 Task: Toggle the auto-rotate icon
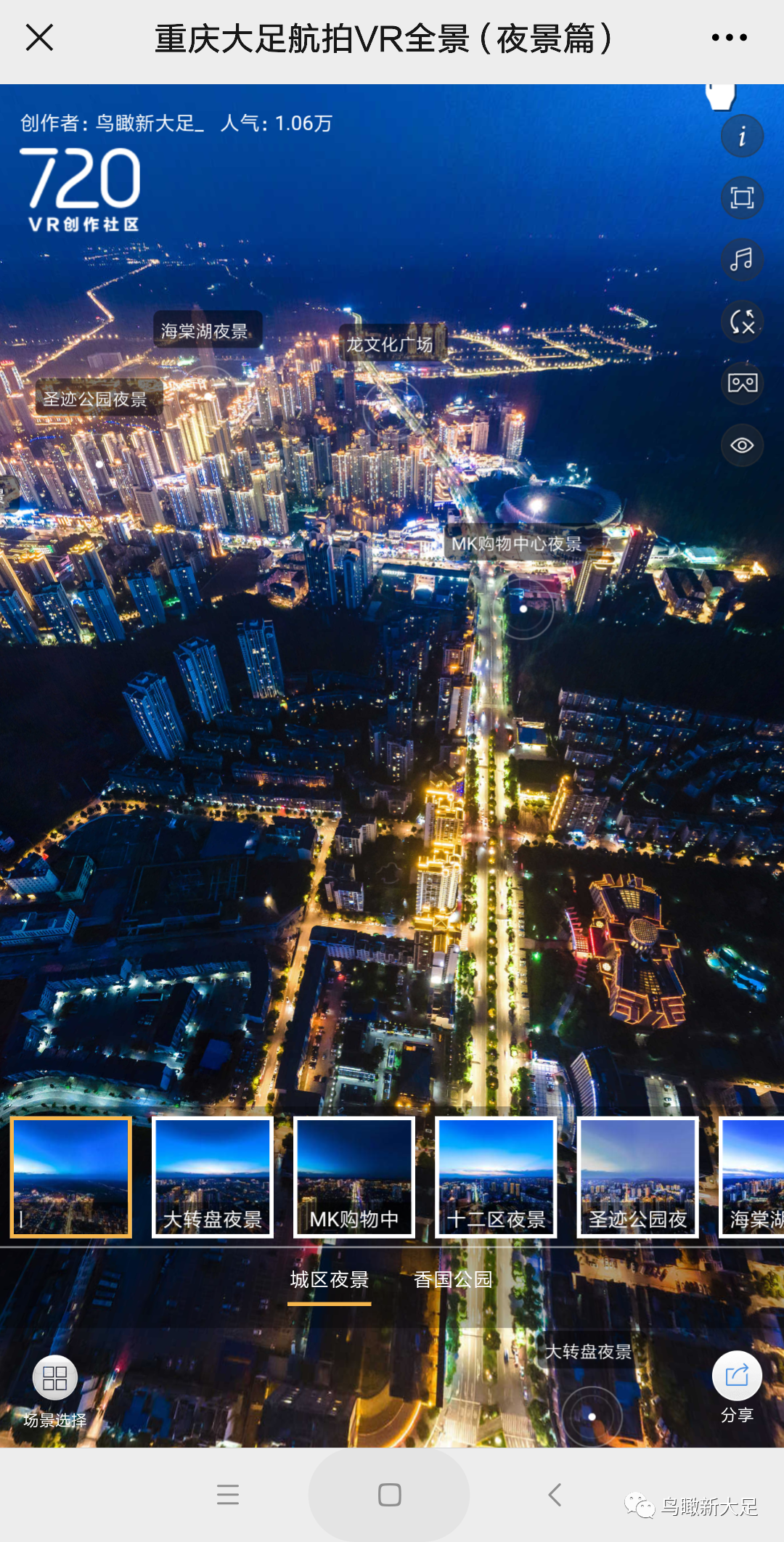[742, 321]
